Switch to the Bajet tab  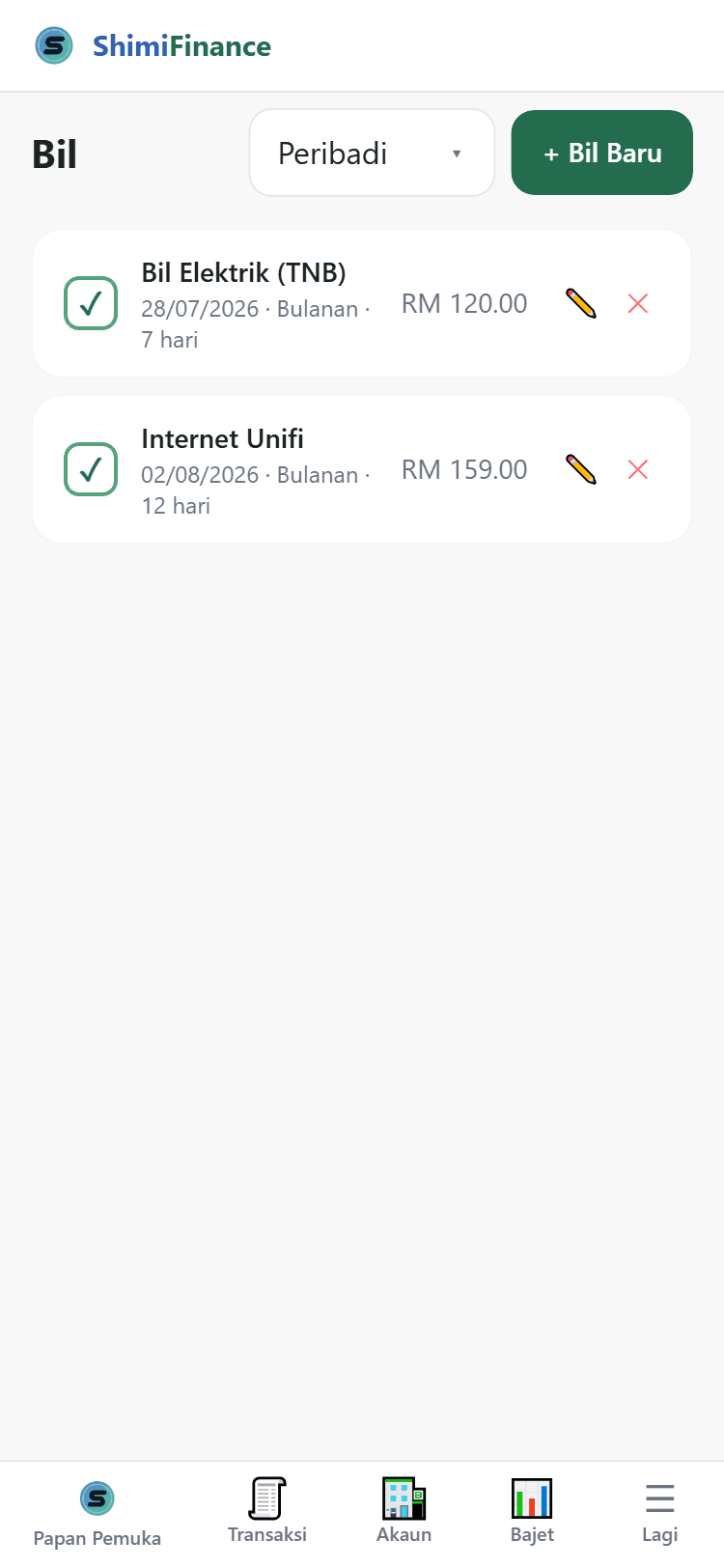pos(532,1512)
